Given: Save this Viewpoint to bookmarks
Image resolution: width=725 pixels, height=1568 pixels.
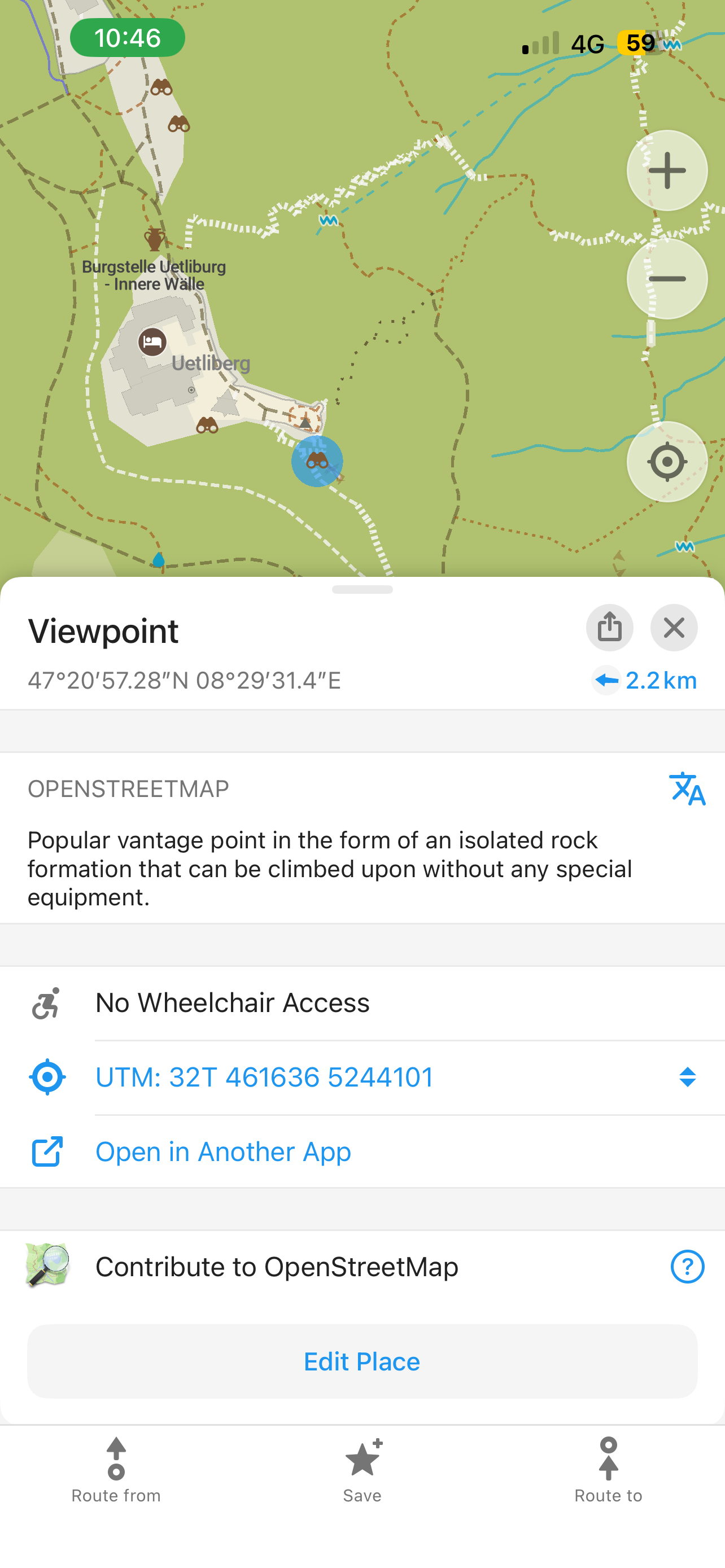Looking at the screenshot, I should pyautogui.click(x=362, y=1469).
